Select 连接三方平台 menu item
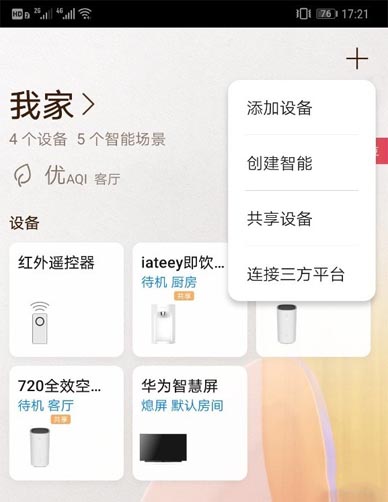This screenshot has width=388, height=502. 302,274
